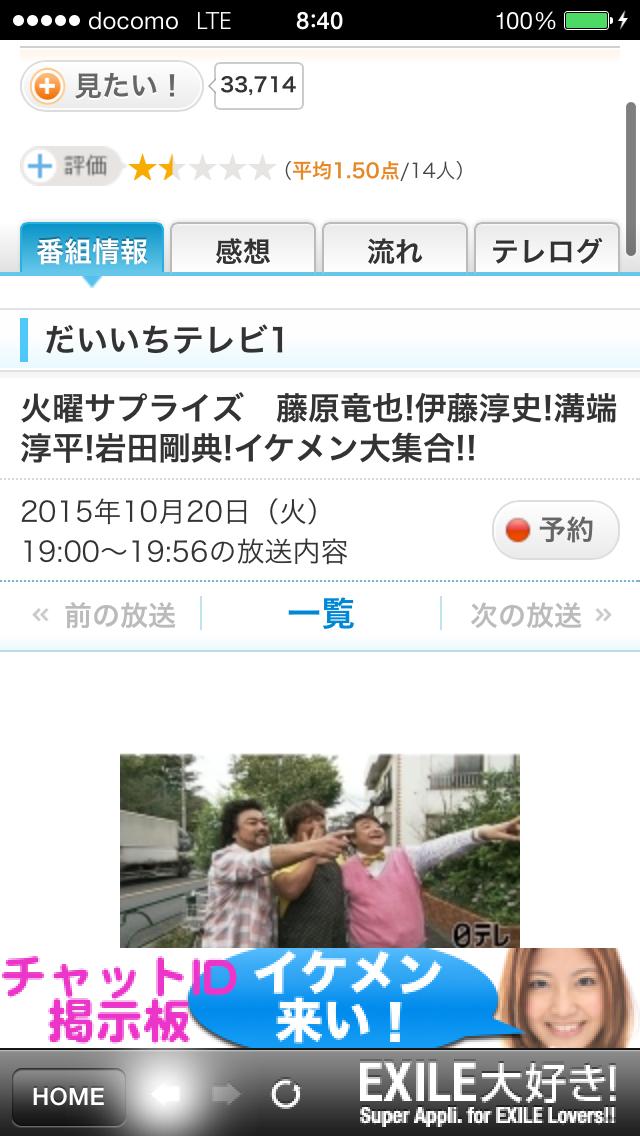
Task: Reload the page with refresh icon
Action: click(x=286, y=1095)
